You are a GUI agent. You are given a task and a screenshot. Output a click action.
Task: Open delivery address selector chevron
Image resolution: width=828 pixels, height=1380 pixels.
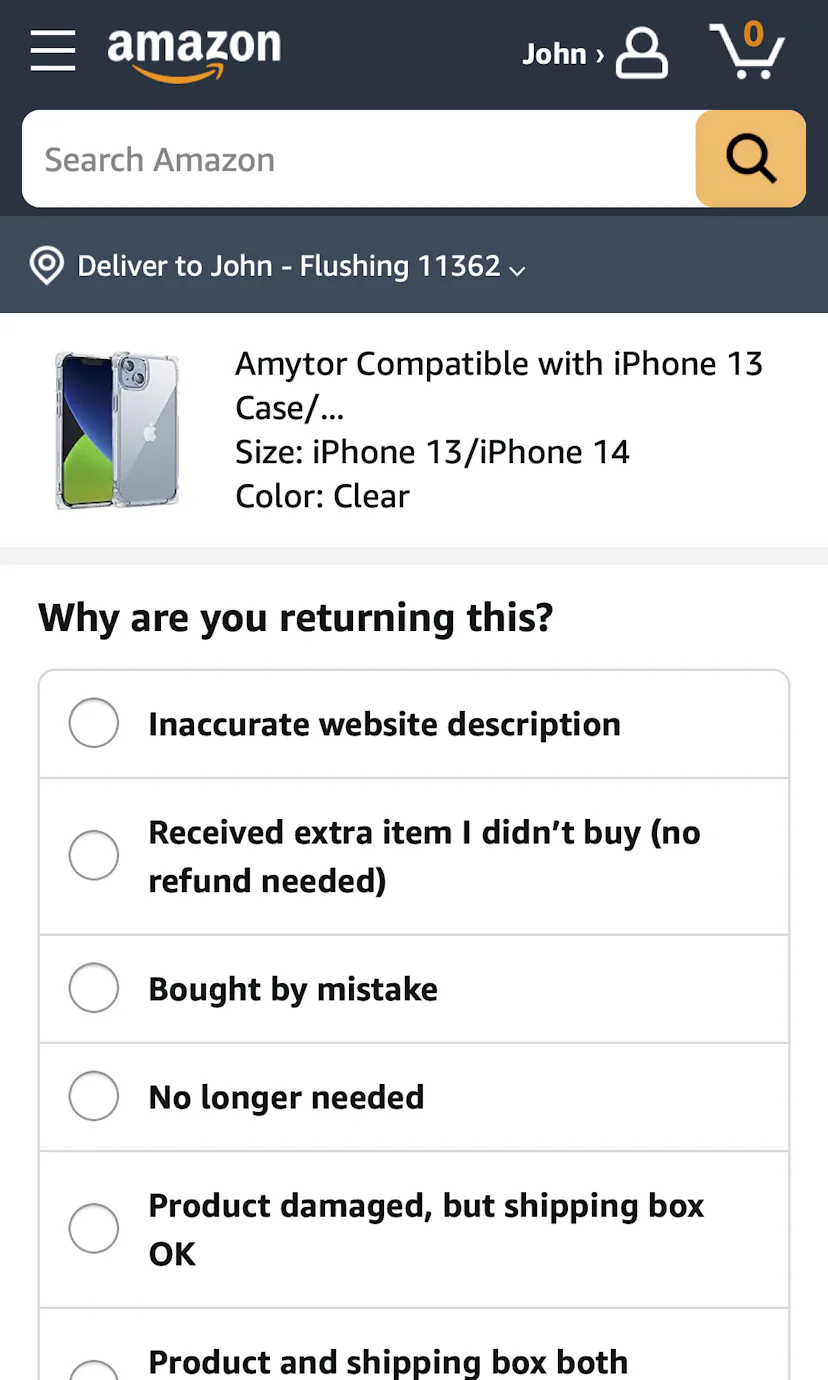pos(516,270)
